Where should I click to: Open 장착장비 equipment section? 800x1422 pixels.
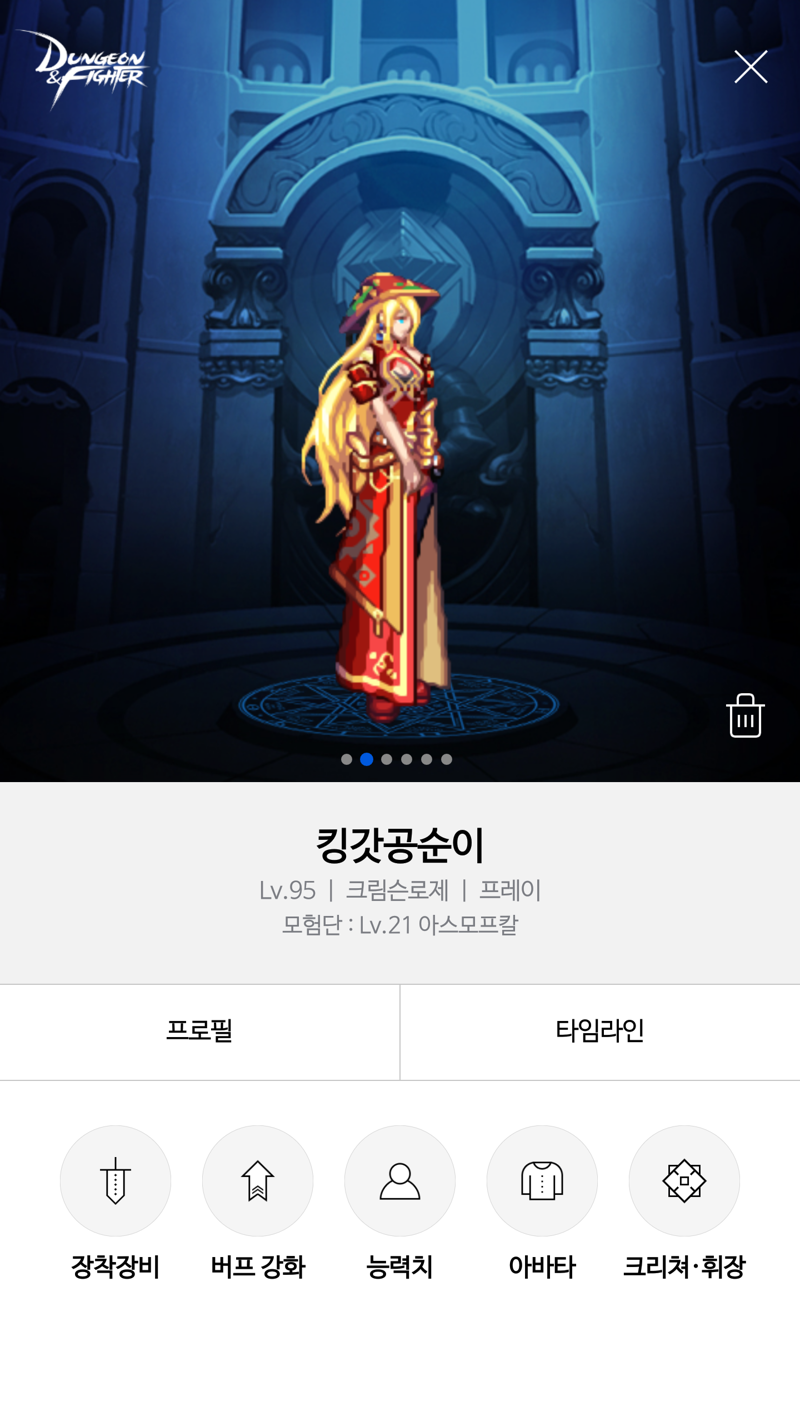(115, 1181)
